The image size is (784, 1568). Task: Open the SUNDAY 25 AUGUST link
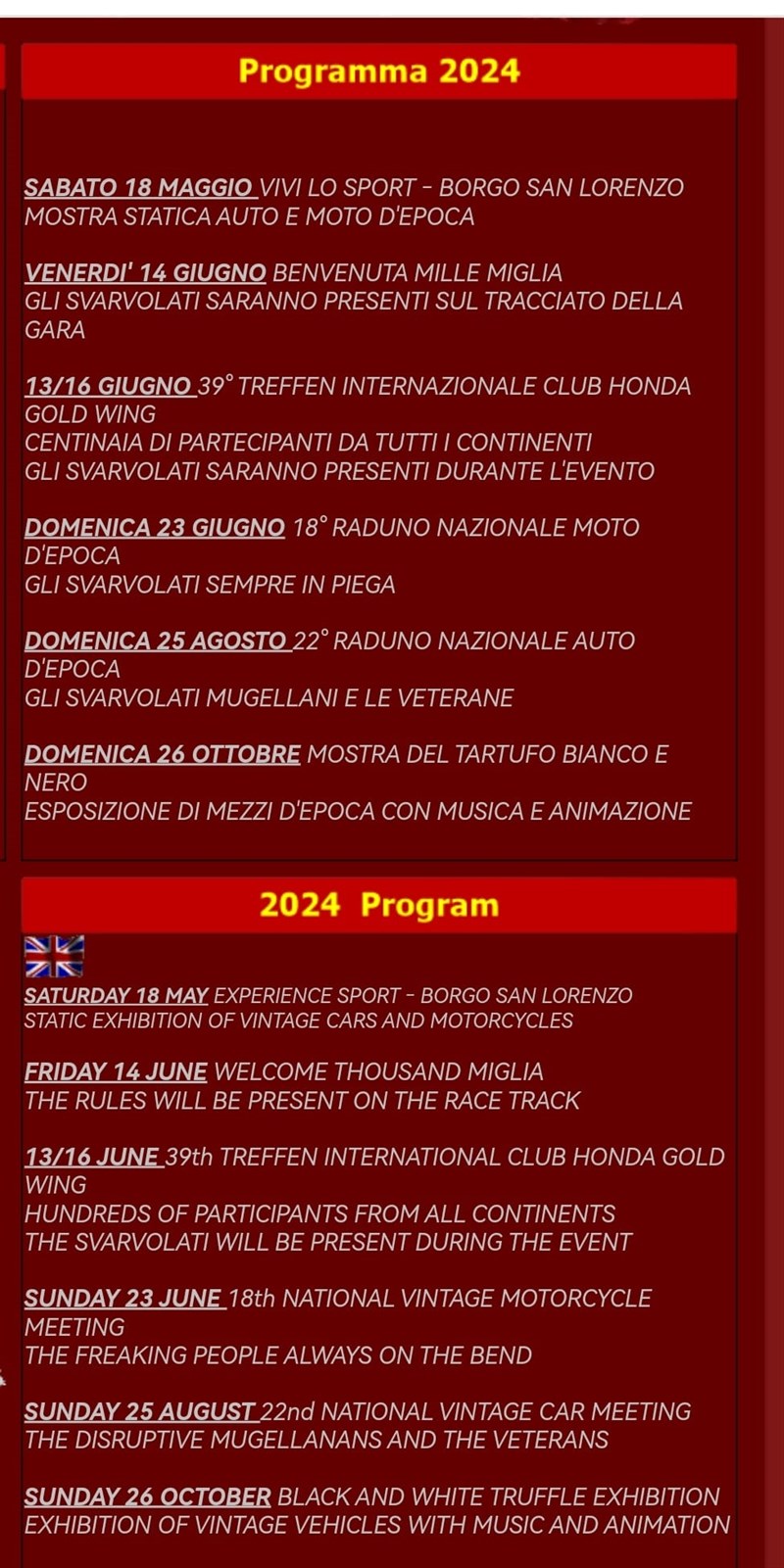[139, 1411]
